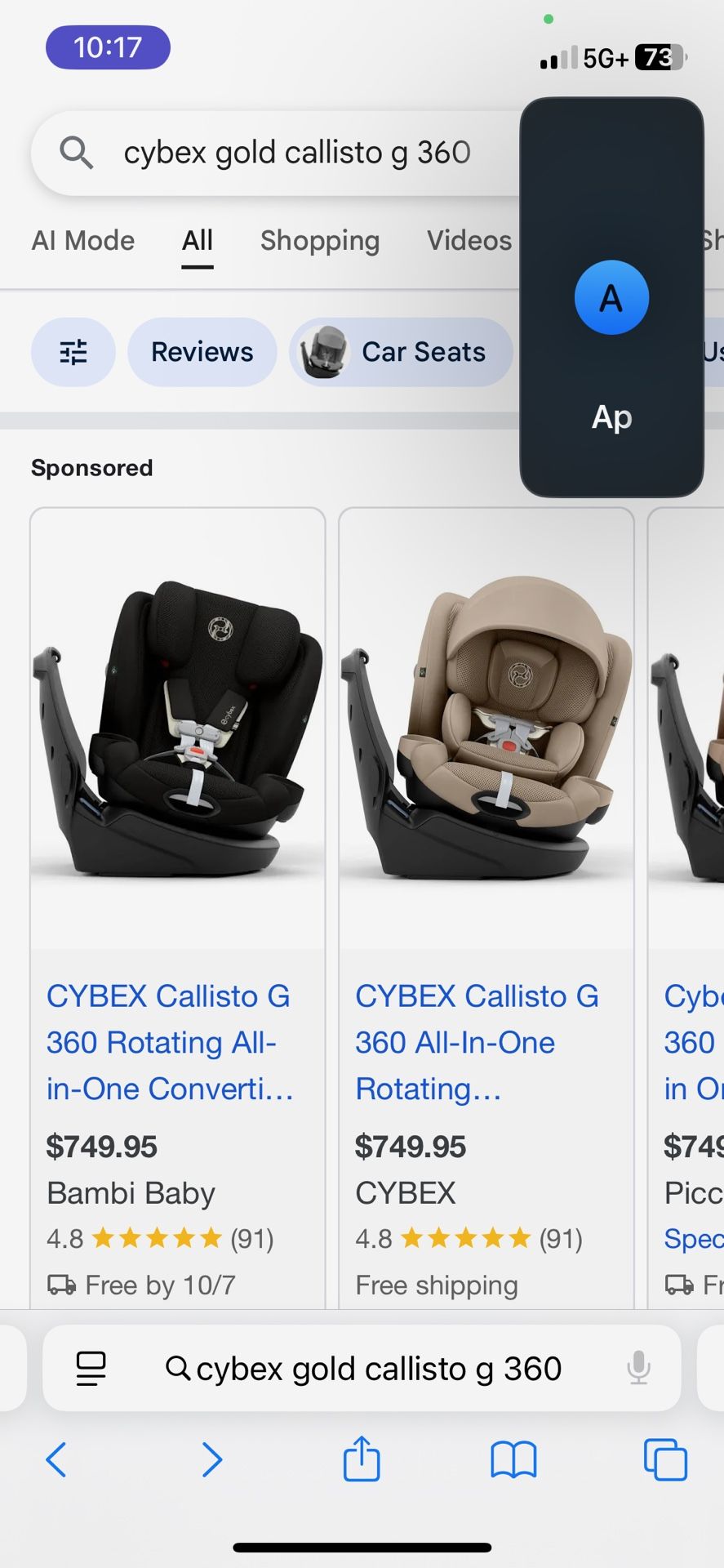Switch to the Shopping tab
The image size is (724, 1568).
[x=320, y=241]
